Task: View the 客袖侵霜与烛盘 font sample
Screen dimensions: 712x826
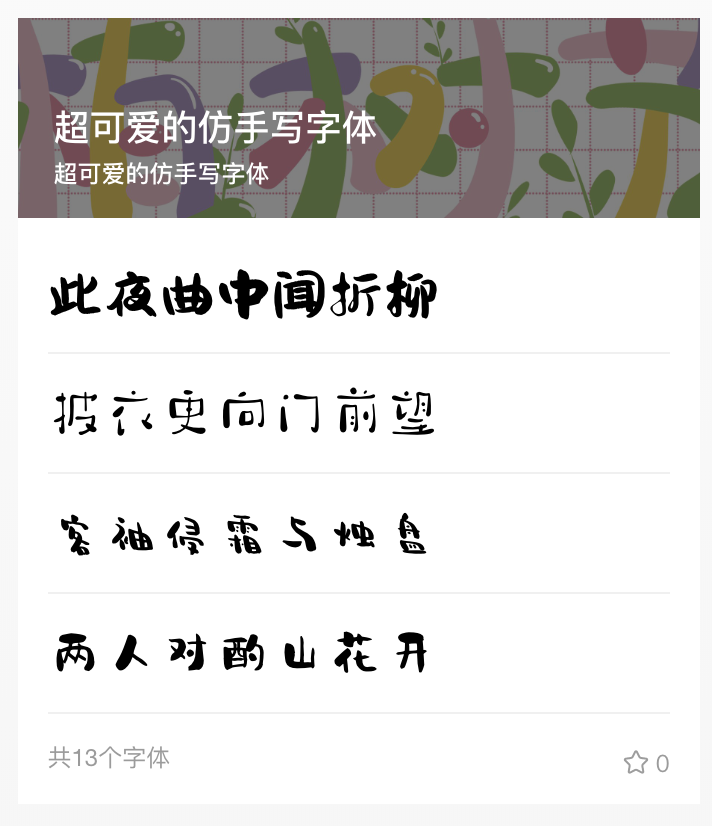Action: tap(243, 534)
